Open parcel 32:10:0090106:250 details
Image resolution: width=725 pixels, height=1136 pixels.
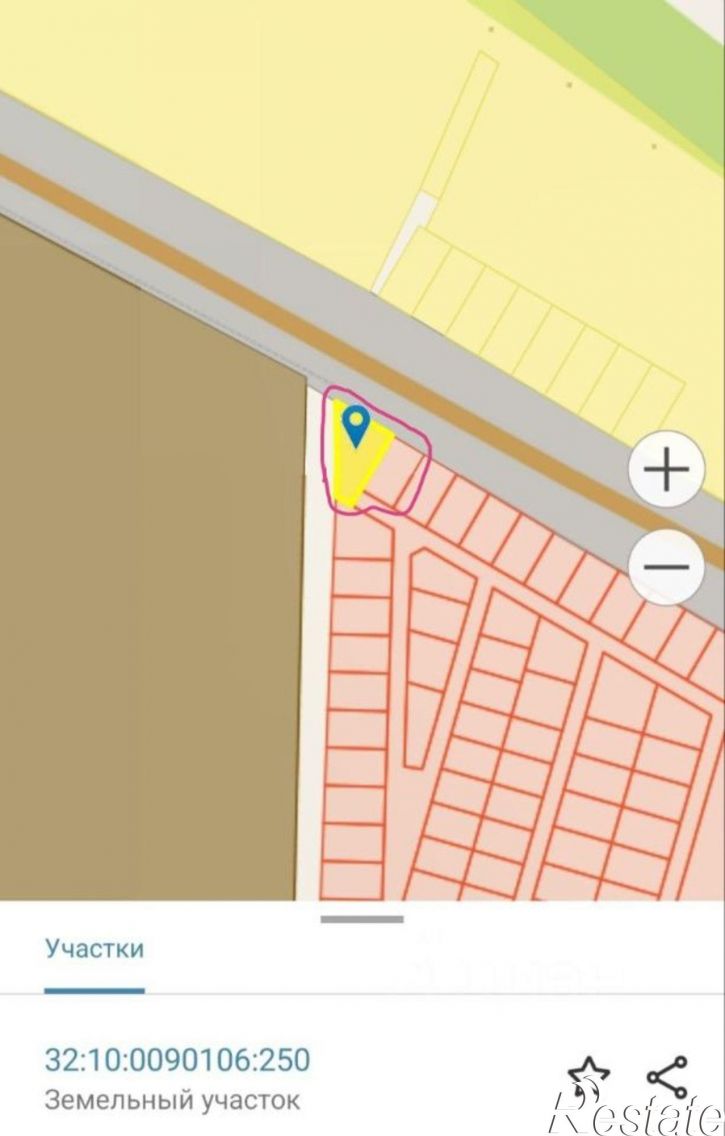click(177, 1059)
